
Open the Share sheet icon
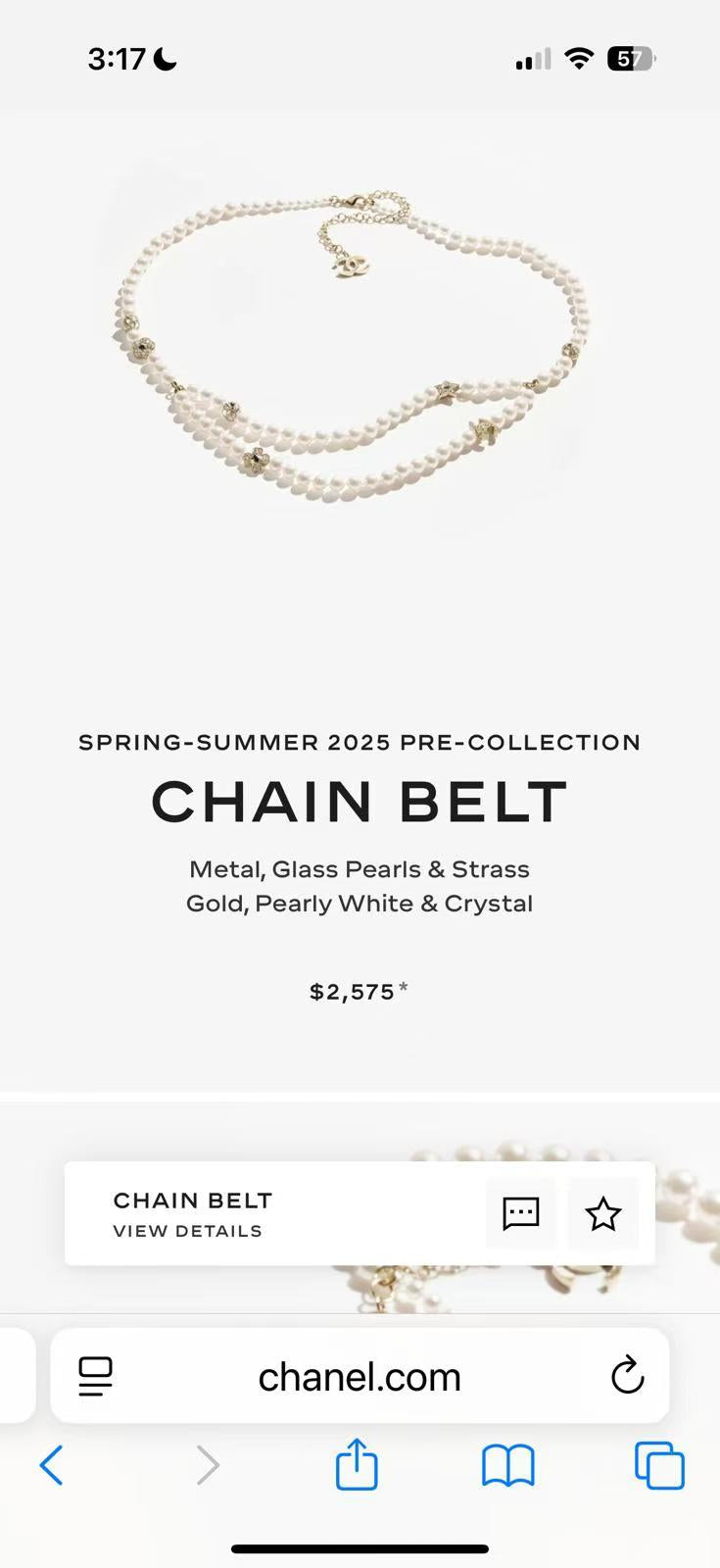coord(357,1464)
